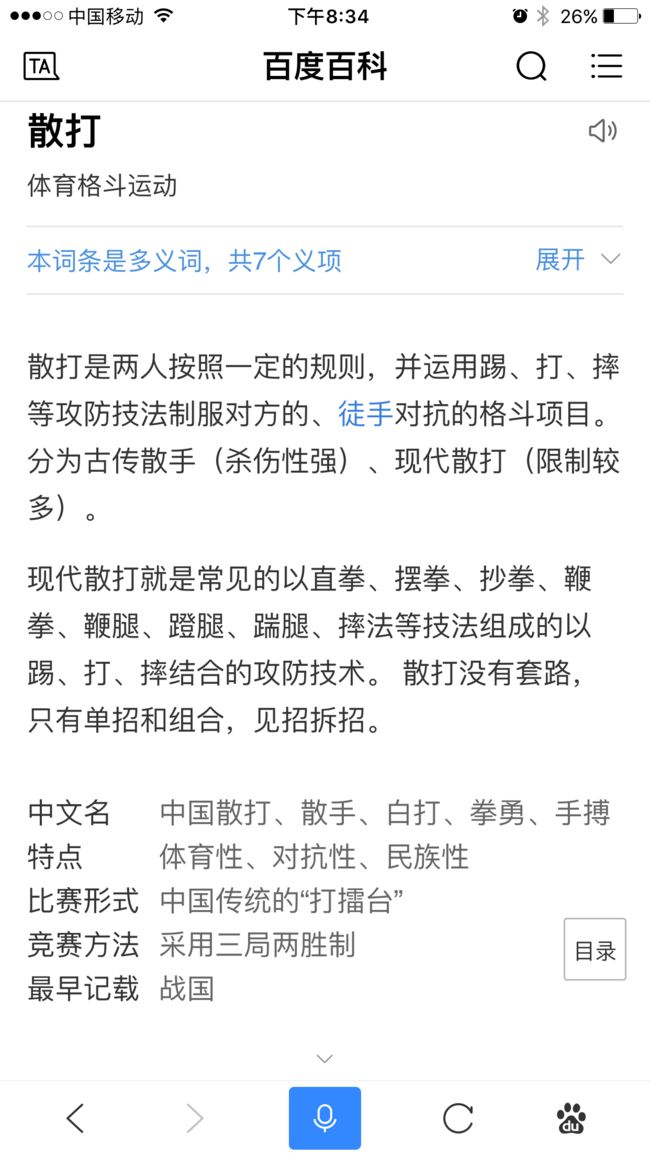Start voice search with the microphone
This screenshot has width=650, height=1156.
point(325,1118)
